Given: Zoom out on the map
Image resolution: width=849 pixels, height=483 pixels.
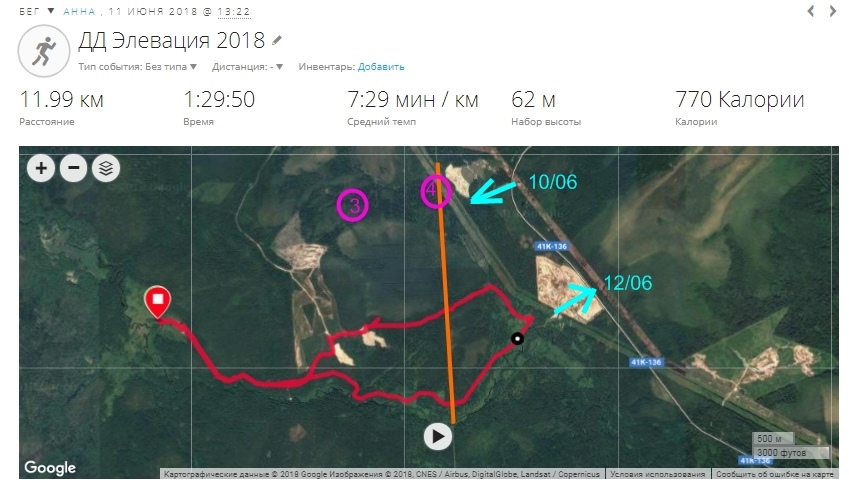Looking at the screenshot, I should click(x=73, y=168).
